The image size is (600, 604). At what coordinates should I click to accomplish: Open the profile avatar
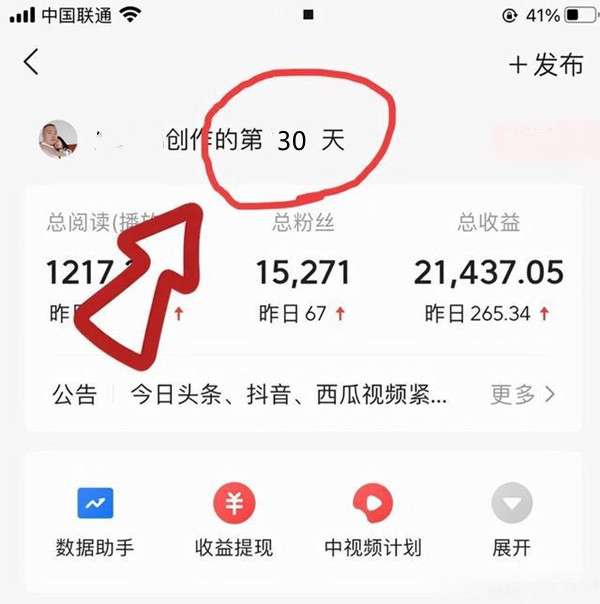click(58, 140)
